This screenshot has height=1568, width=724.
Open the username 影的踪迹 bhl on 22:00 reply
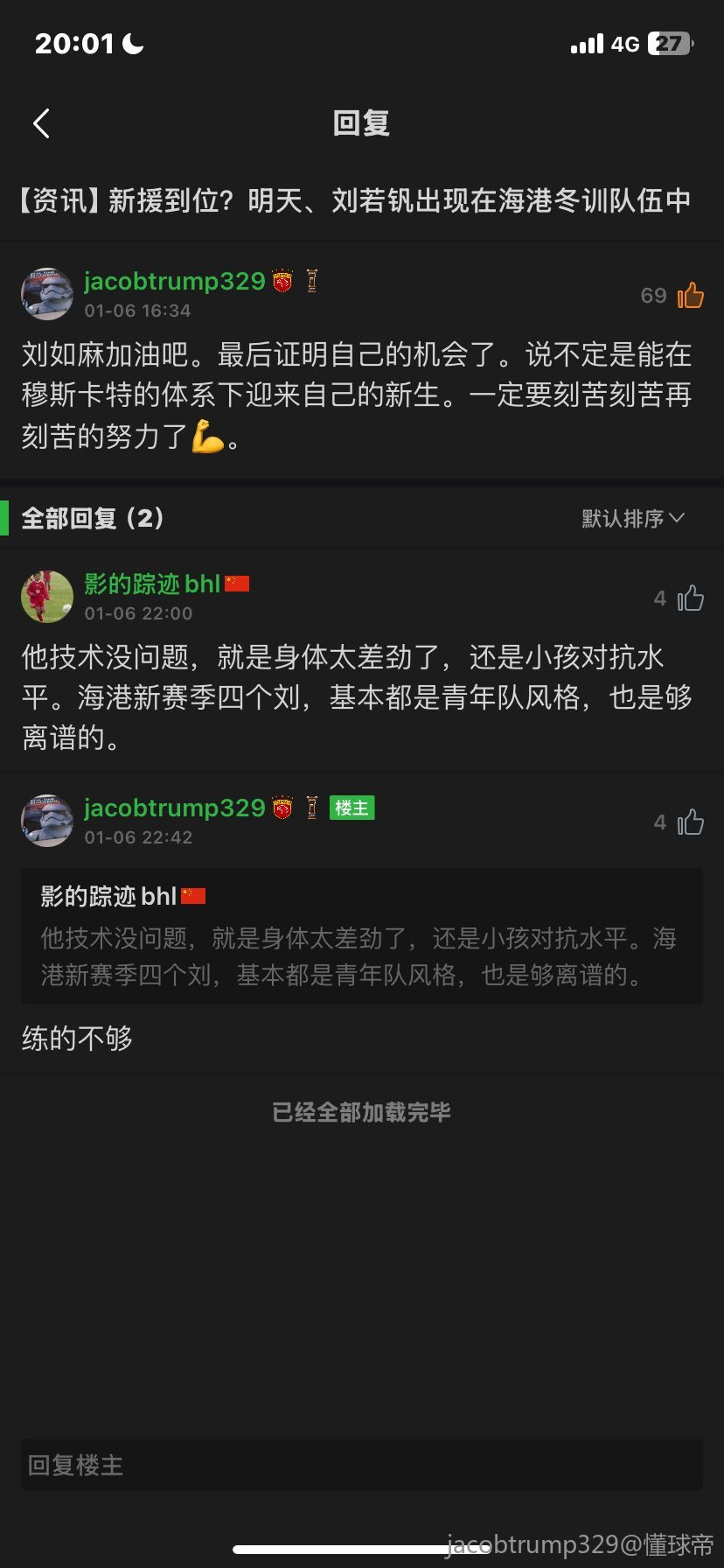152,584
